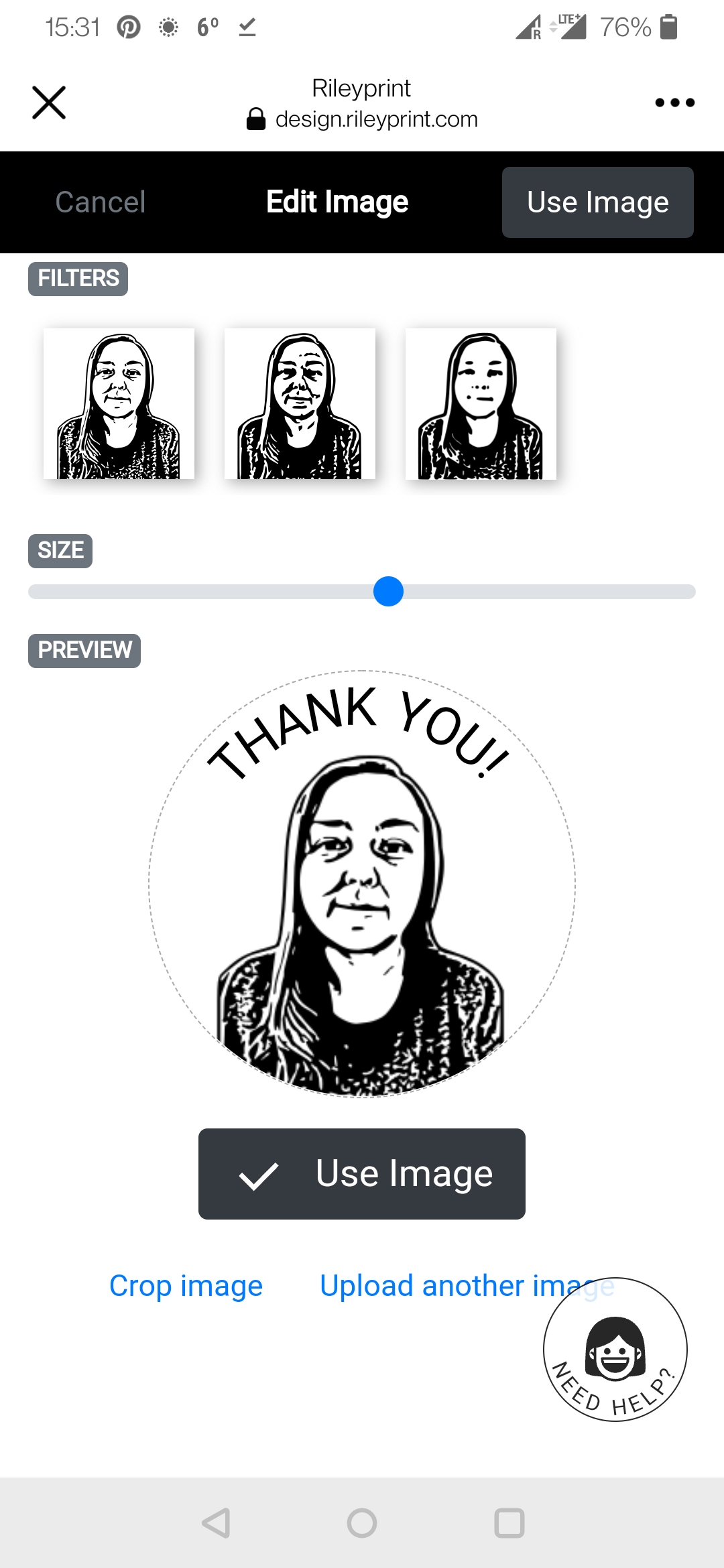Viewport: 724px width, 1568px height.
Task: Go to the home screen
Action: (x=362, y=1523)
